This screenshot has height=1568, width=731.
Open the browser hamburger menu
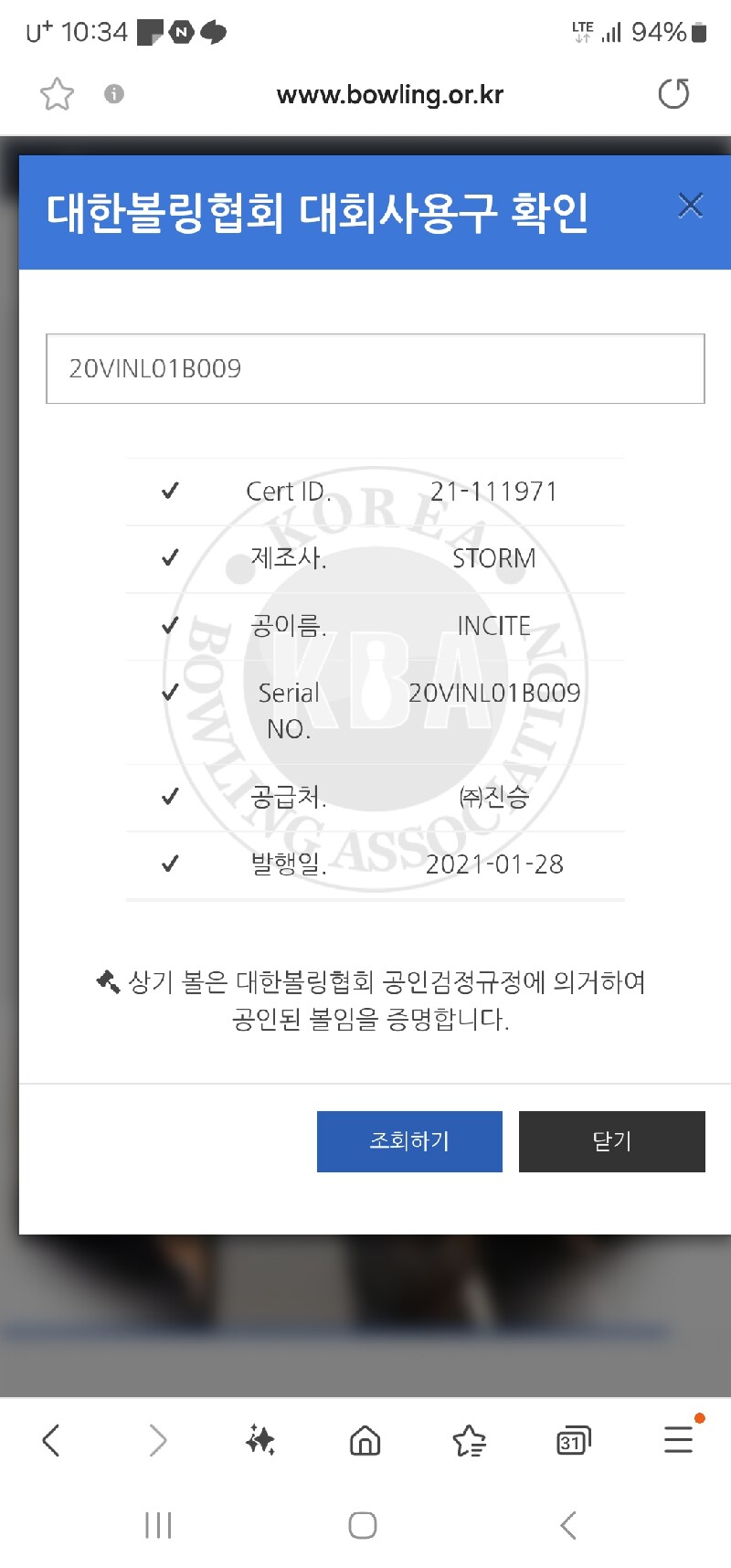pyautogui.click(x=678, y=1439)
